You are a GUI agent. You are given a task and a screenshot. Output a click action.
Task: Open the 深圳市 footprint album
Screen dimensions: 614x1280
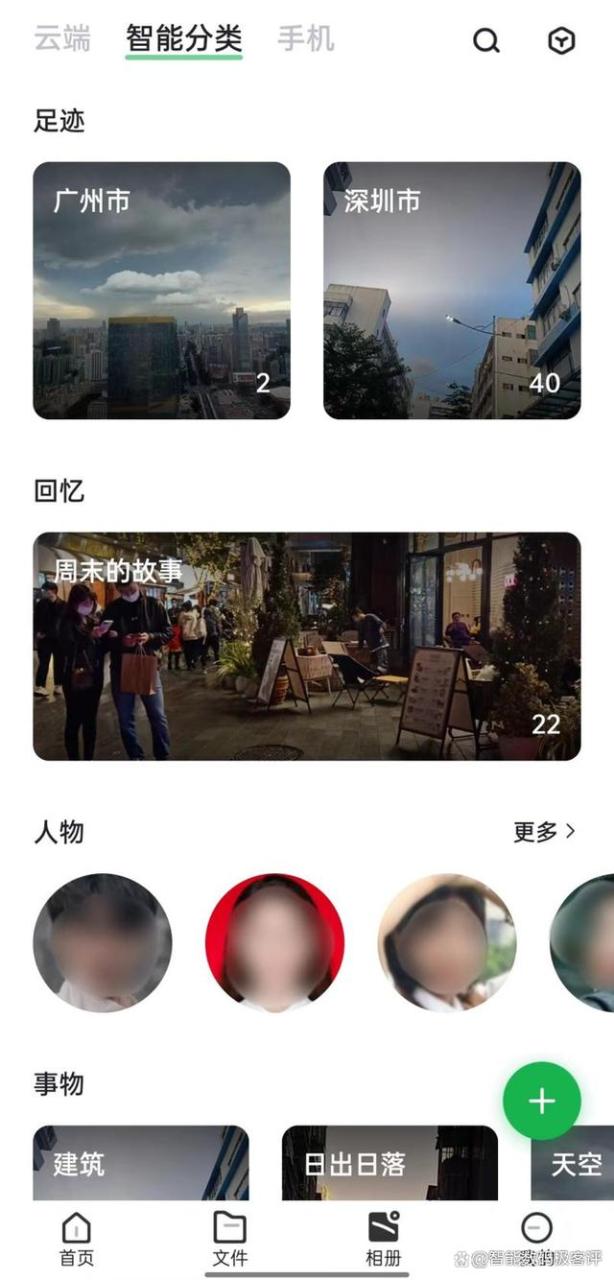[452, 290]
